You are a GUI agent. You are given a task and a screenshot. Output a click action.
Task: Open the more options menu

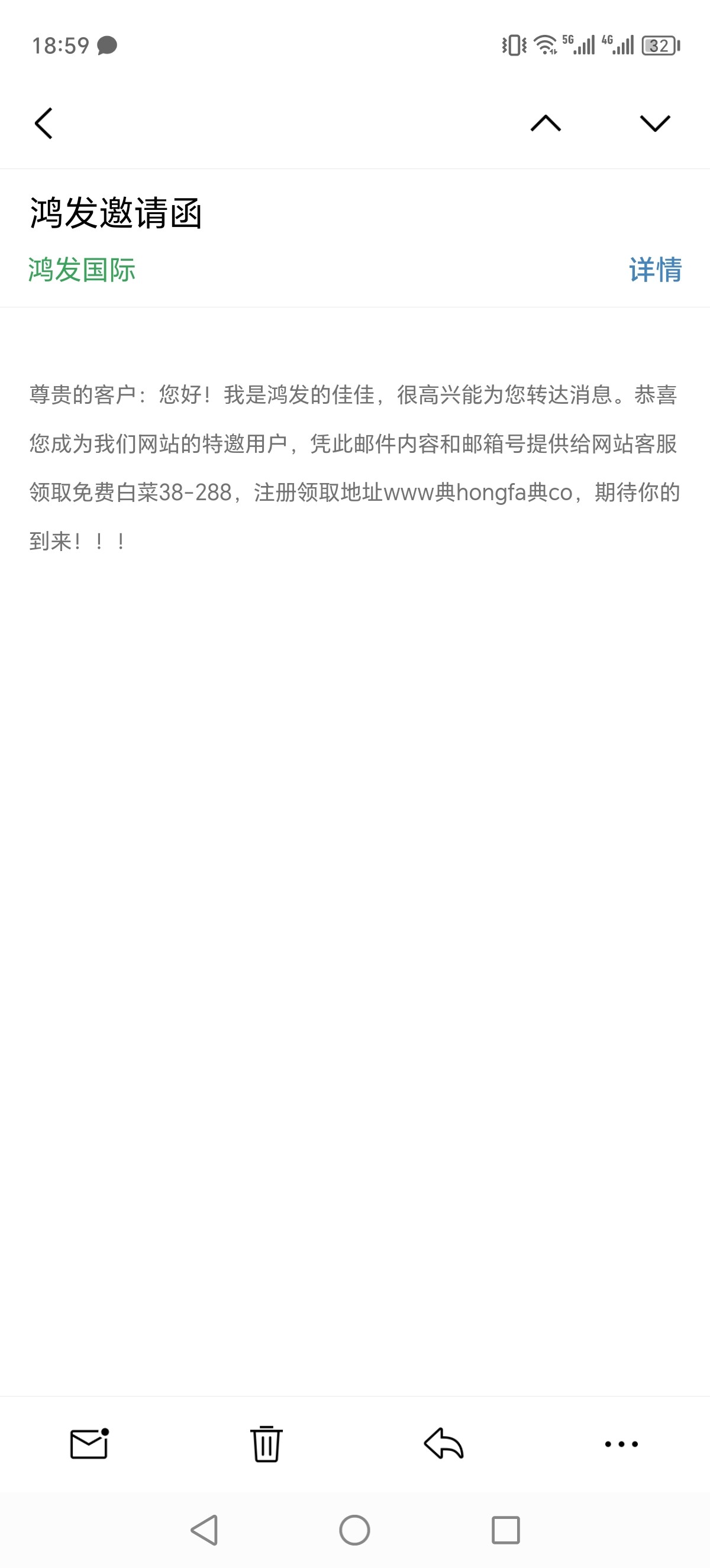click(x=621, y=1443)
